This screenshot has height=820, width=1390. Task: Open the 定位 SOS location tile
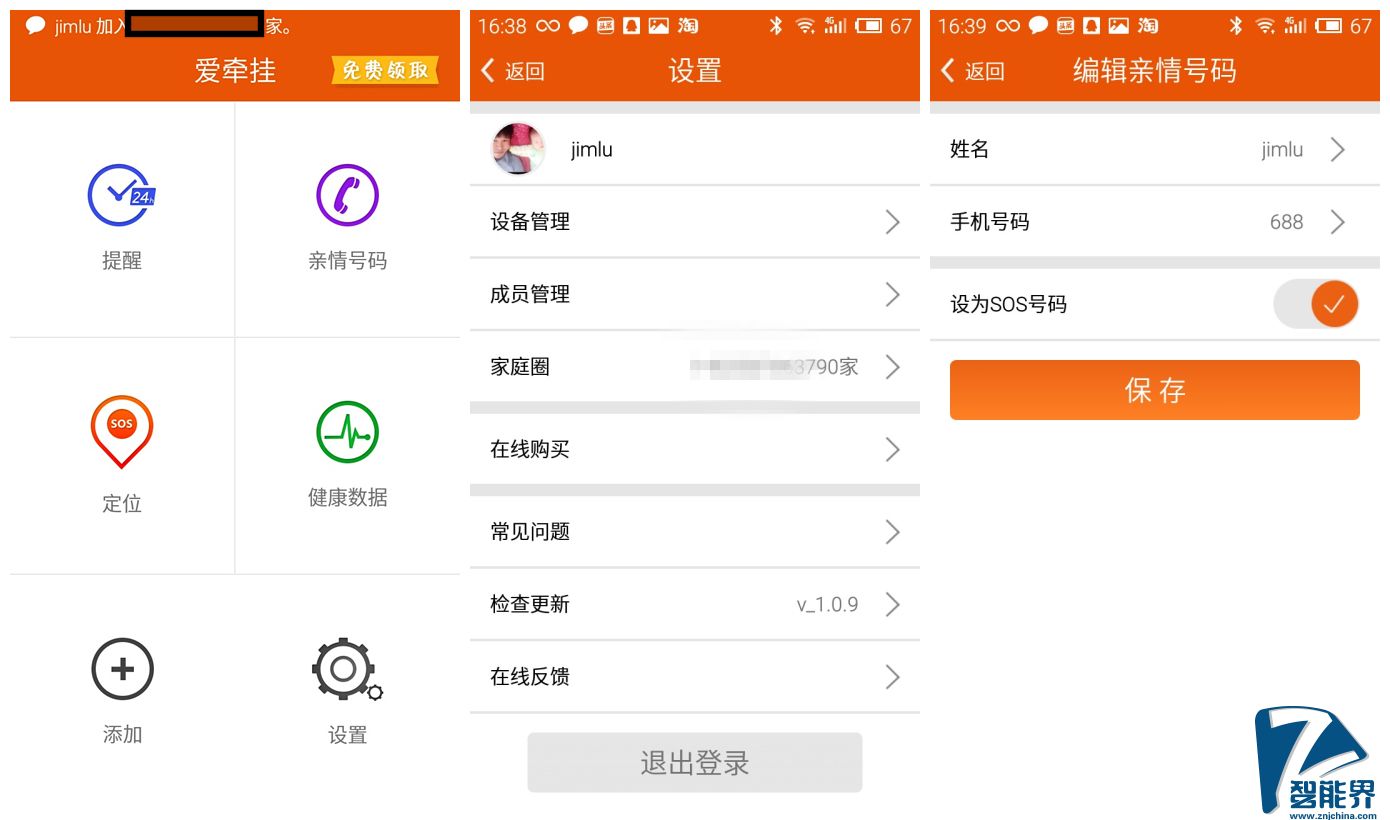tap(122, 455)
